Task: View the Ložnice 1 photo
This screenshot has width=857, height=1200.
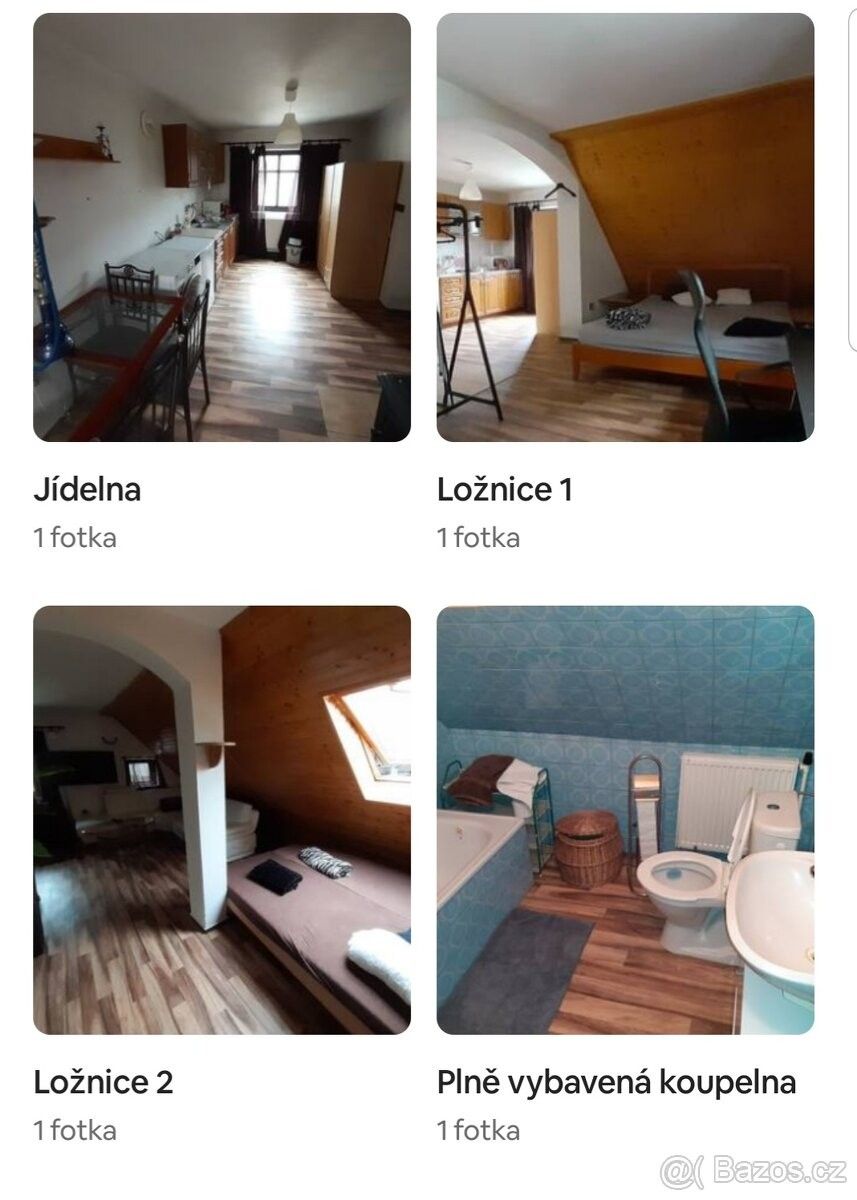Action: (x=625, y=227)
